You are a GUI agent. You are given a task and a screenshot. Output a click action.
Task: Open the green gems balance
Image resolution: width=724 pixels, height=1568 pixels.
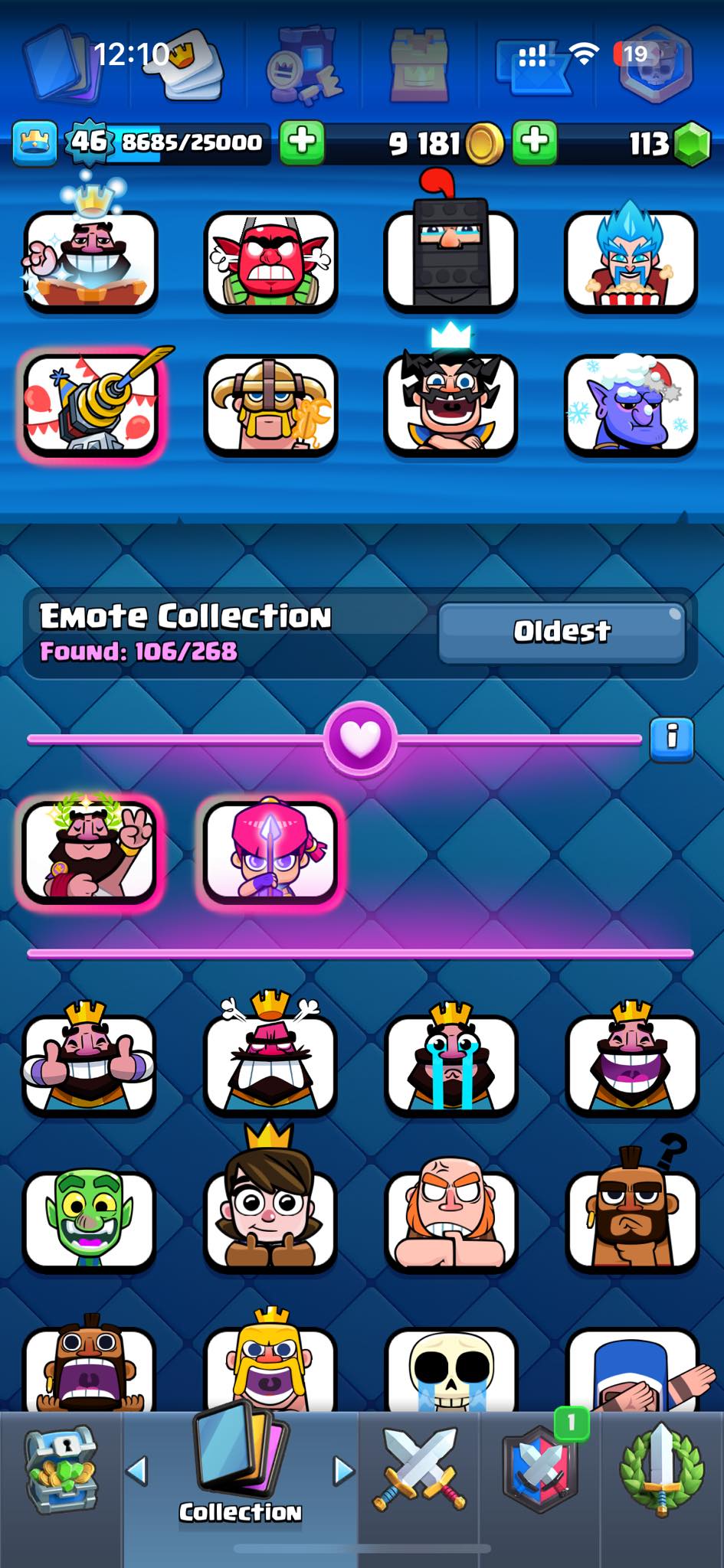click(x=668, y=143)
